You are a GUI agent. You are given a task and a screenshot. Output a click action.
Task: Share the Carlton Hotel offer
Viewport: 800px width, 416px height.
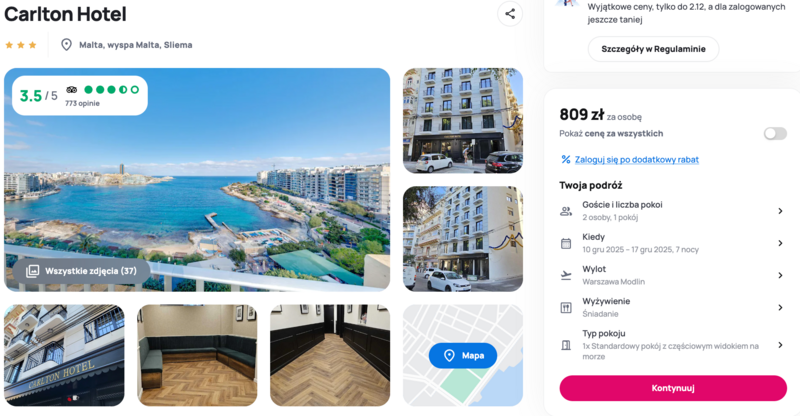510,14
